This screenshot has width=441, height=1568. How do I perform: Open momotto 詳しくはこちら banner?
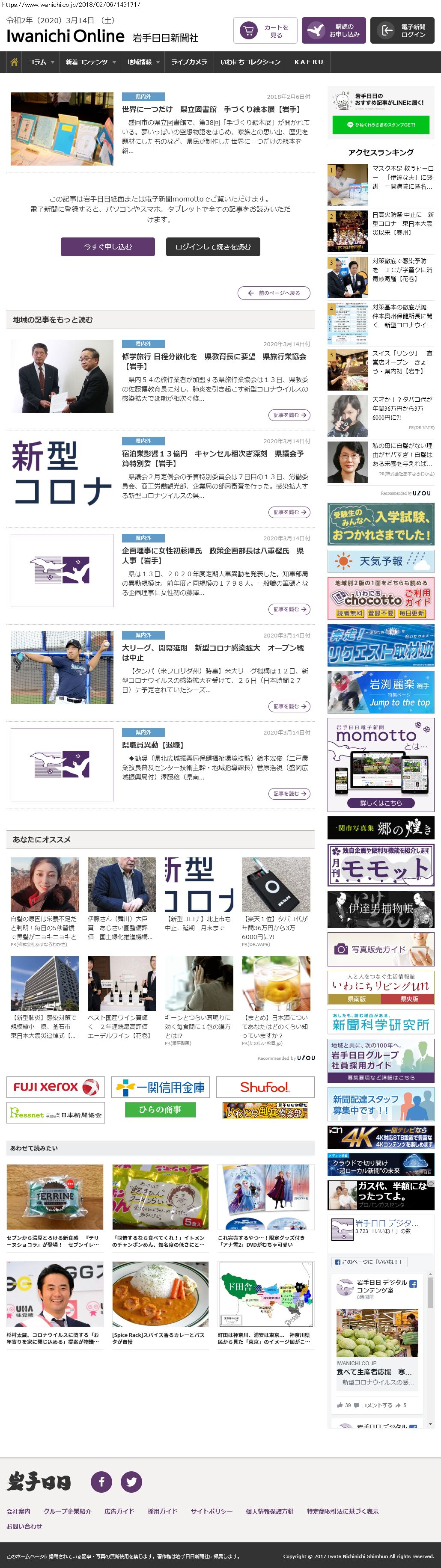(381, 802)
